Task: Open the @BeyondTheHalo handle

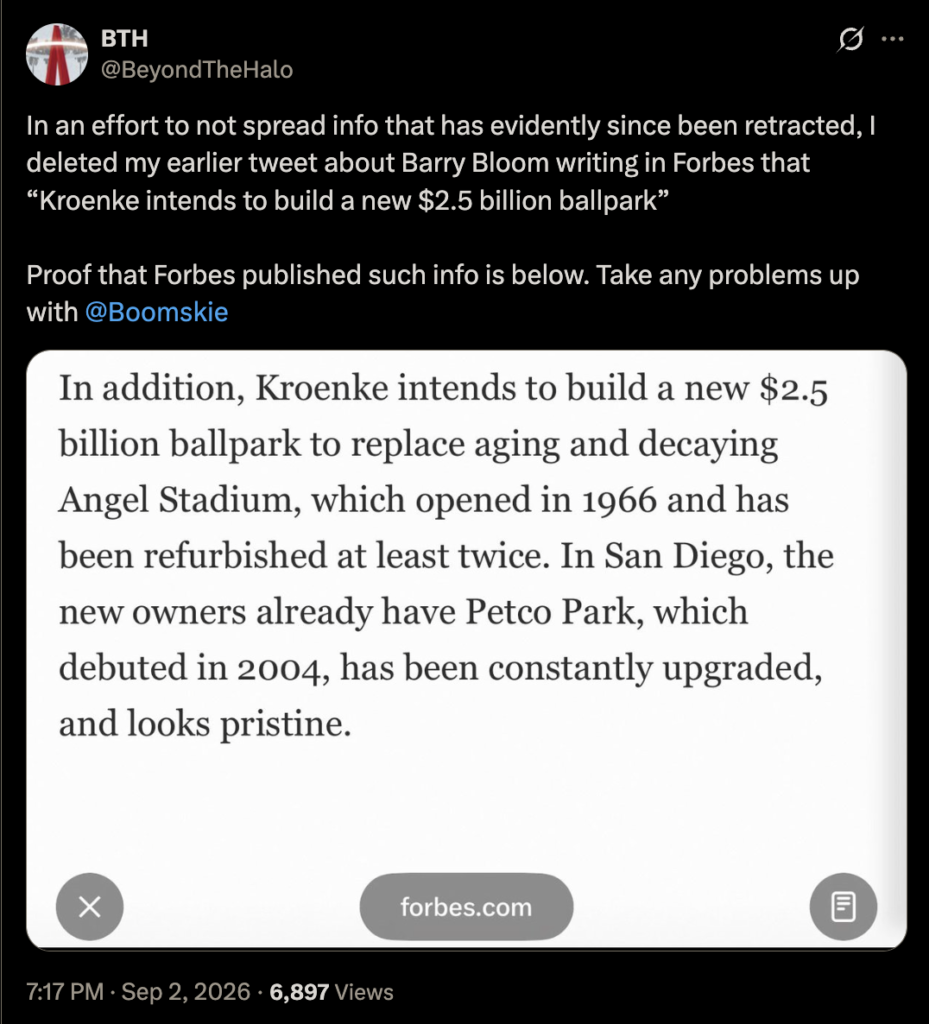Action: point(197,69)
